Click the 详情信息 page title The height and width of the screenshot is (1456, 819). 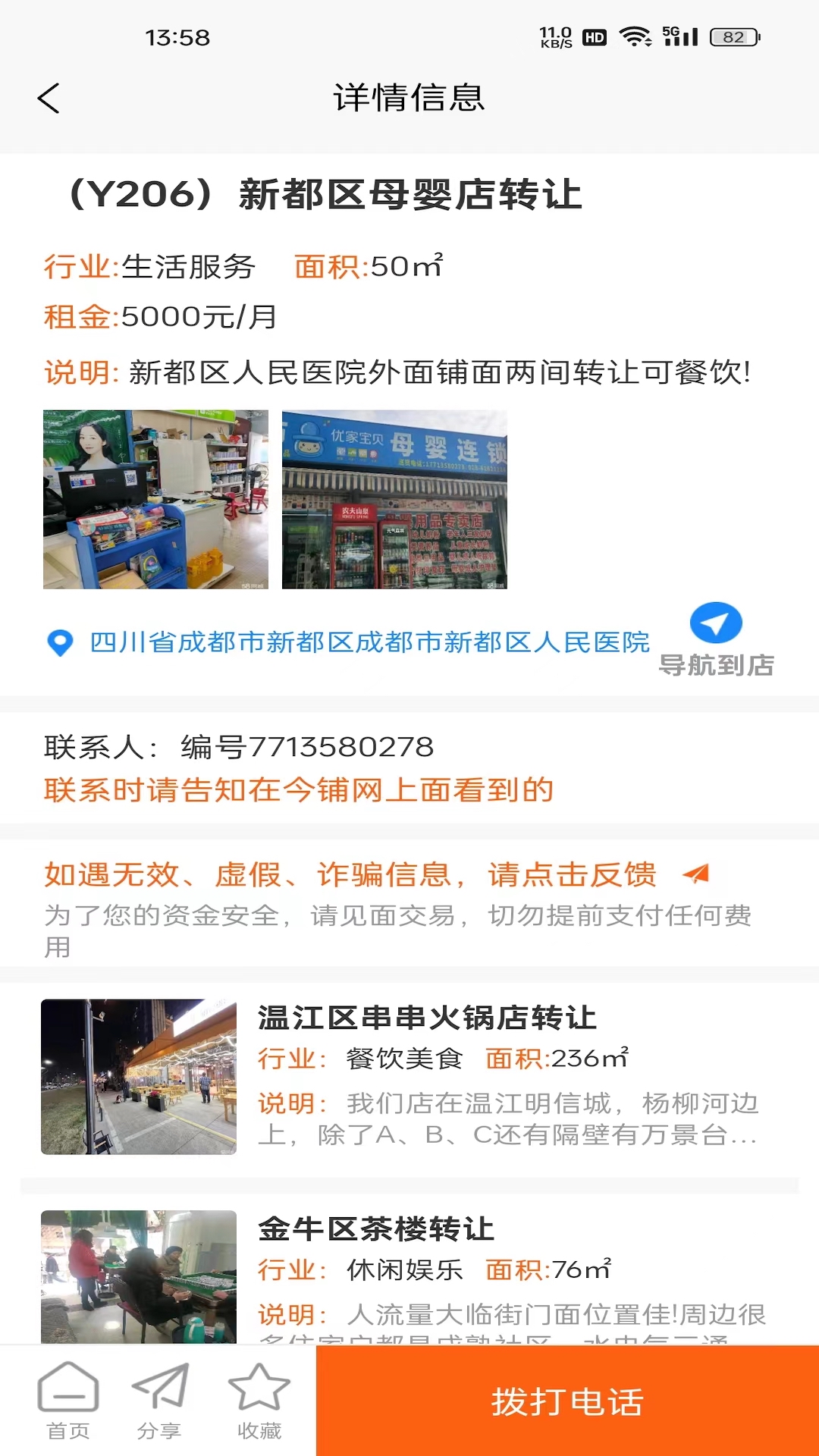pyautogui.click(x=409, y=99)
